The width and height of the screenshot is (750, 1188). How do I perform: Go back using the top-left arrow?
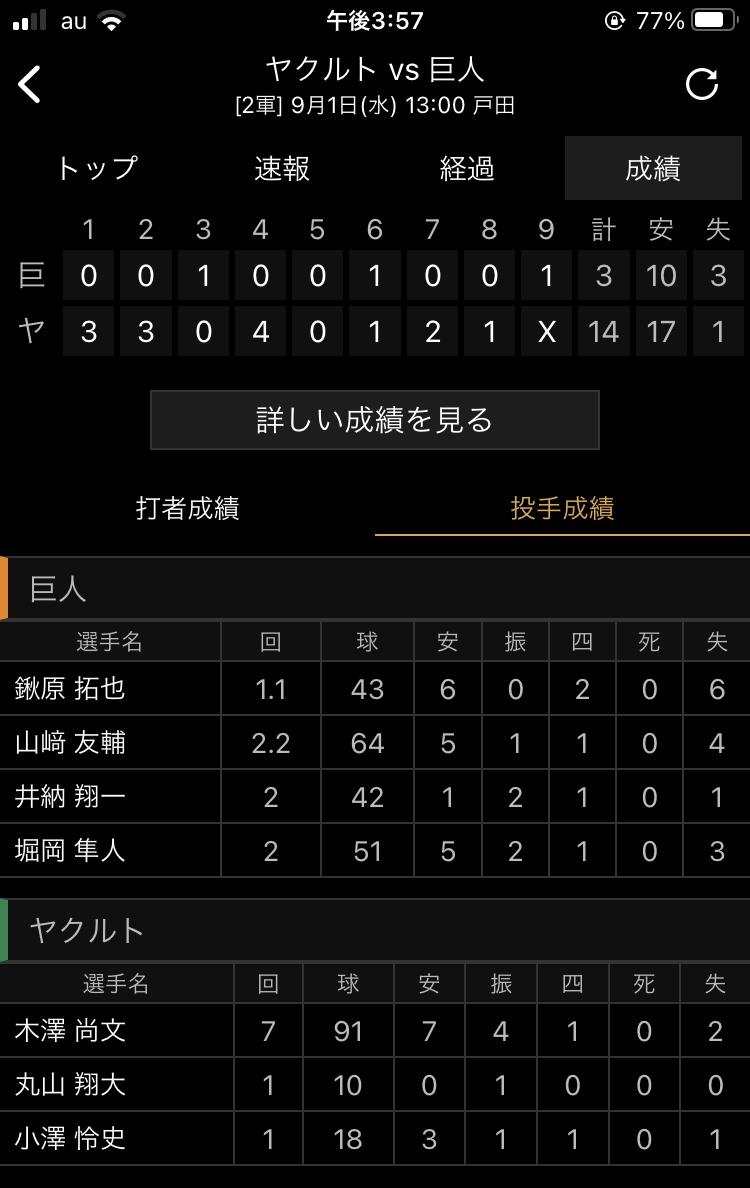[x=30, y=85]
